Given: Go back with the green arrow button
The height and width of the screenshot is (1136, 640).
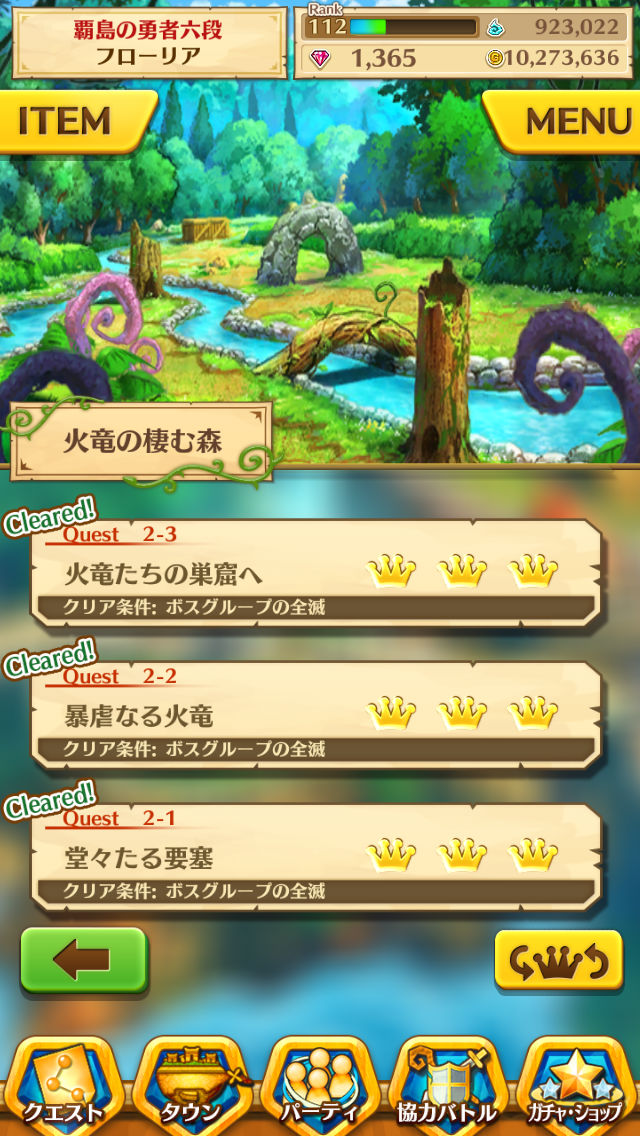Looking at the screenshot, I should [84, 960].
